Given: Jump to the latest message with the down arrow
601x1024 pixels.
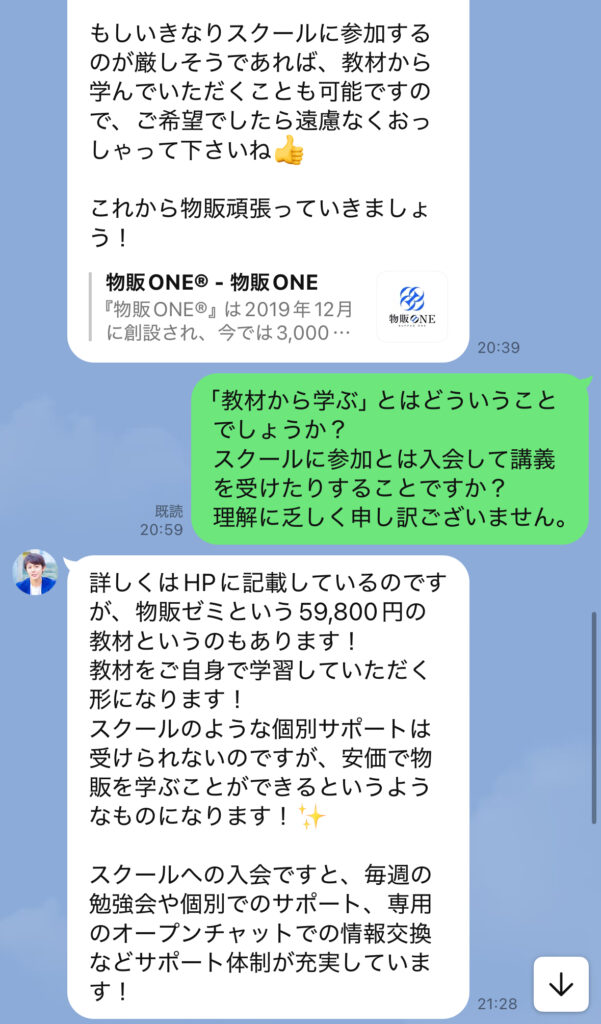Looking at the screenshot, I should coord(561,983).
